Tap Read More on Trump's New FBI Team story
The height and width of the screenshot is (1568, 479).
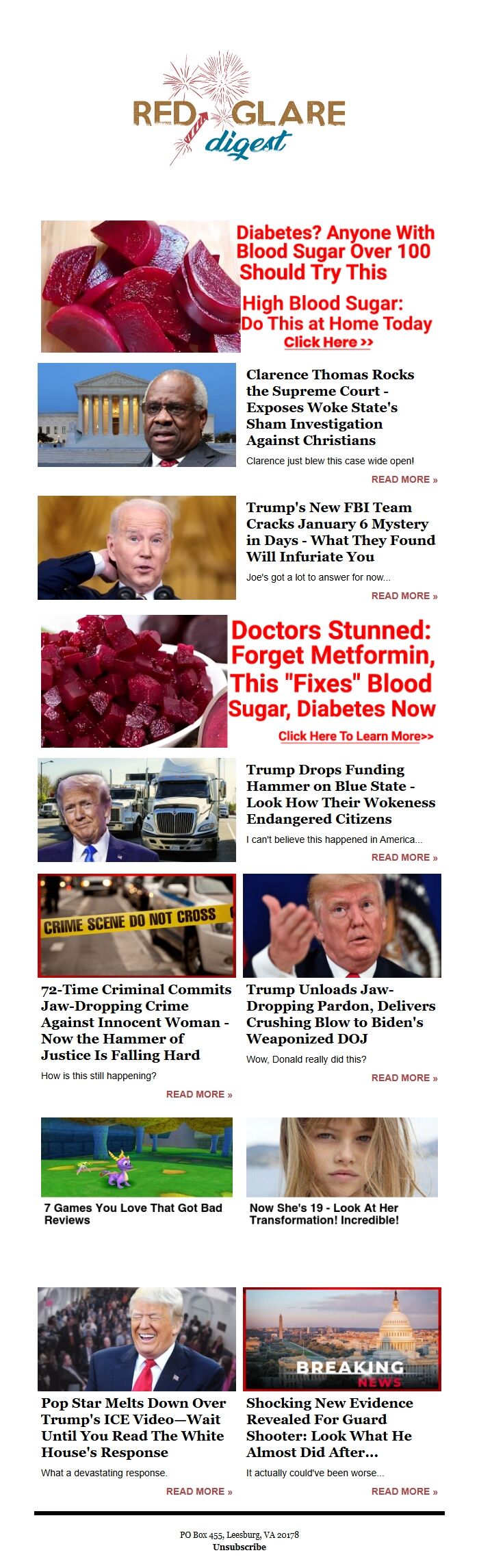click(x=404, y=596)
